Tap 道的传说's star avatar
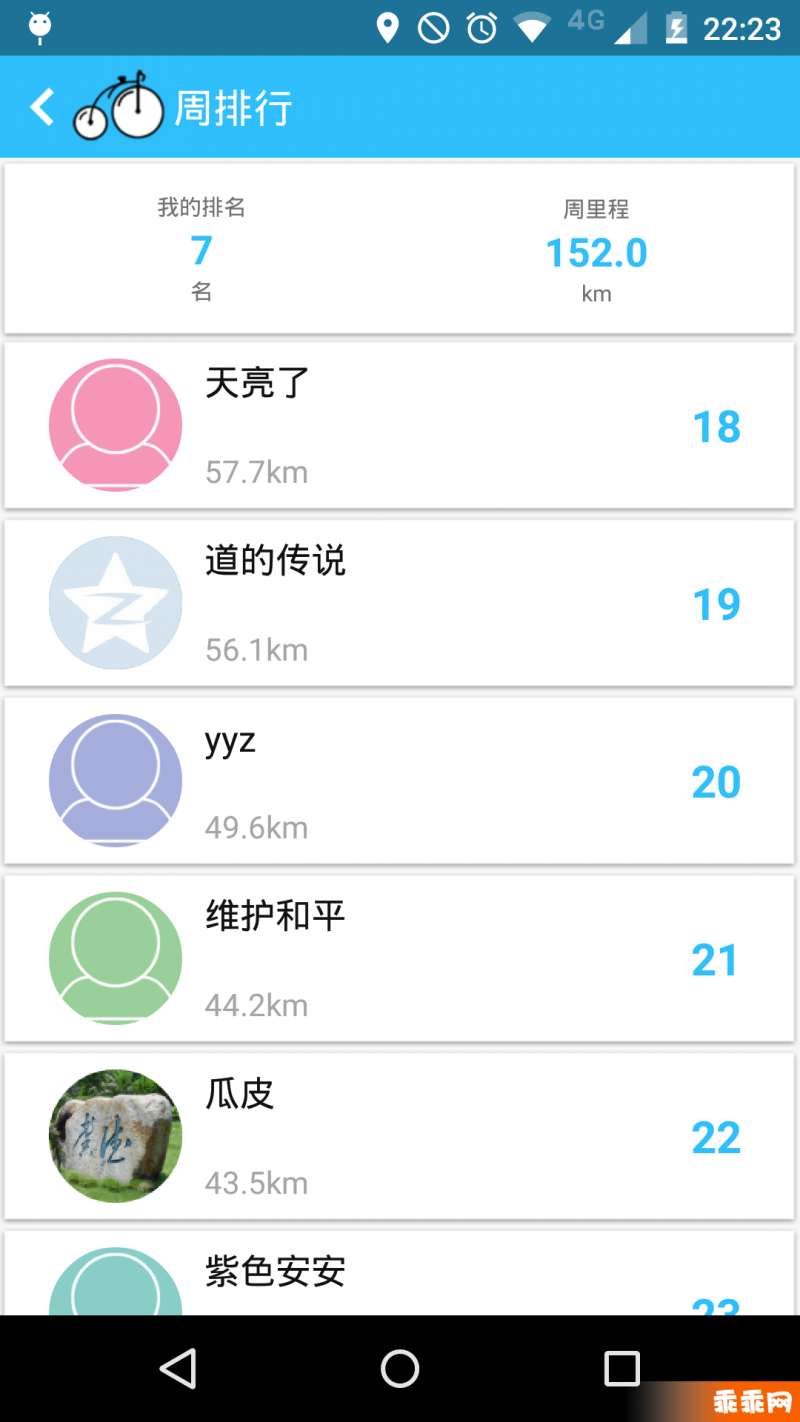800x1422 pixels. [x=115, y=602]
